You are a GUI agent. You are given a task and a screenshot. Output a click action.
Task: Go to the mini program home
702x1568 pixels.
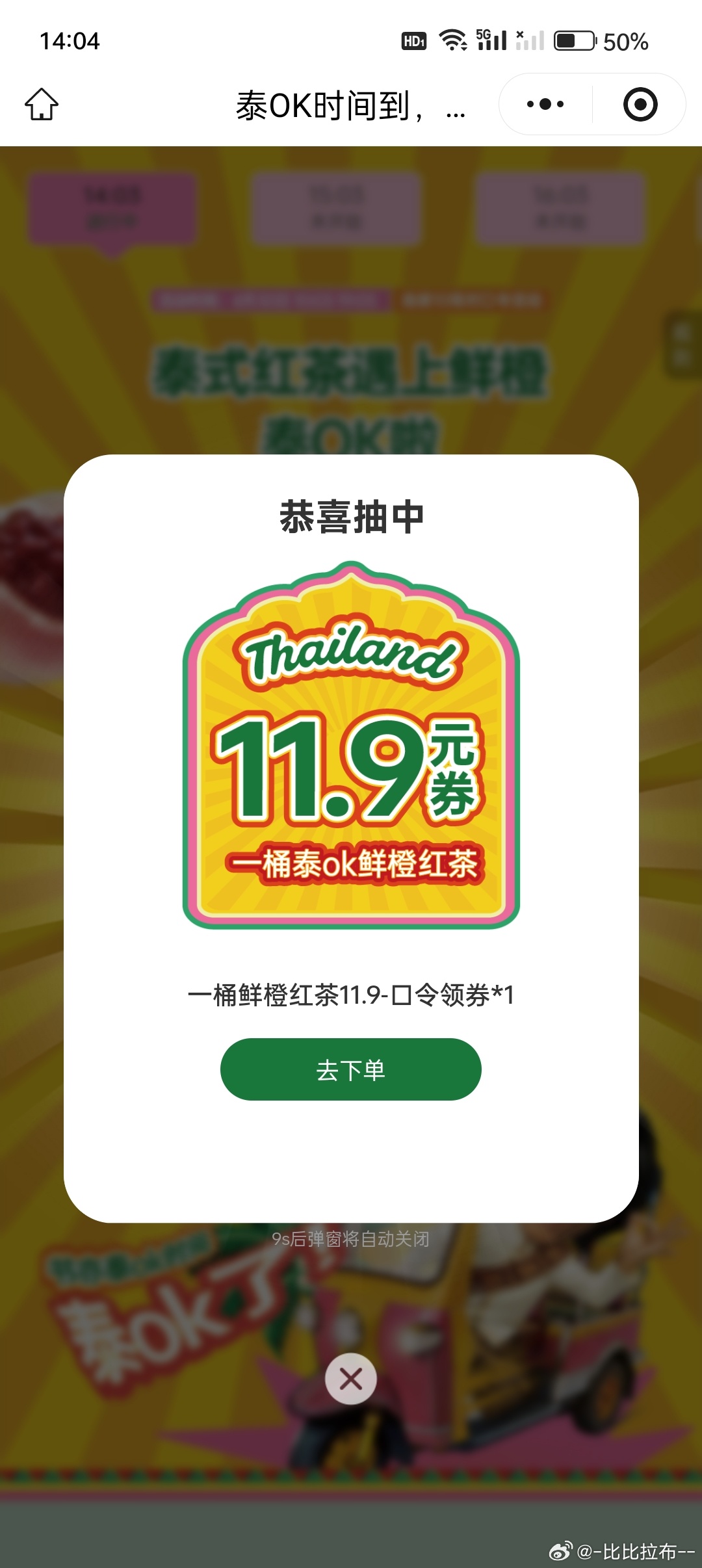click(42, 105)
